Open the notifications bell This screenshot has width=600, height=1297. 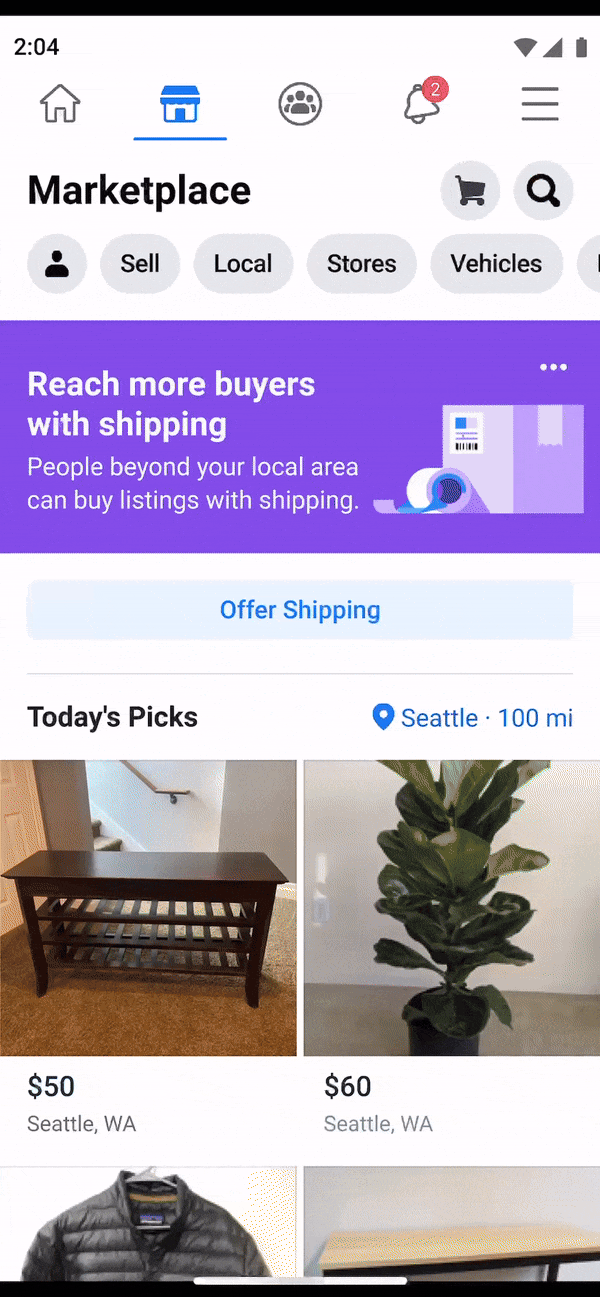[422, 104]
